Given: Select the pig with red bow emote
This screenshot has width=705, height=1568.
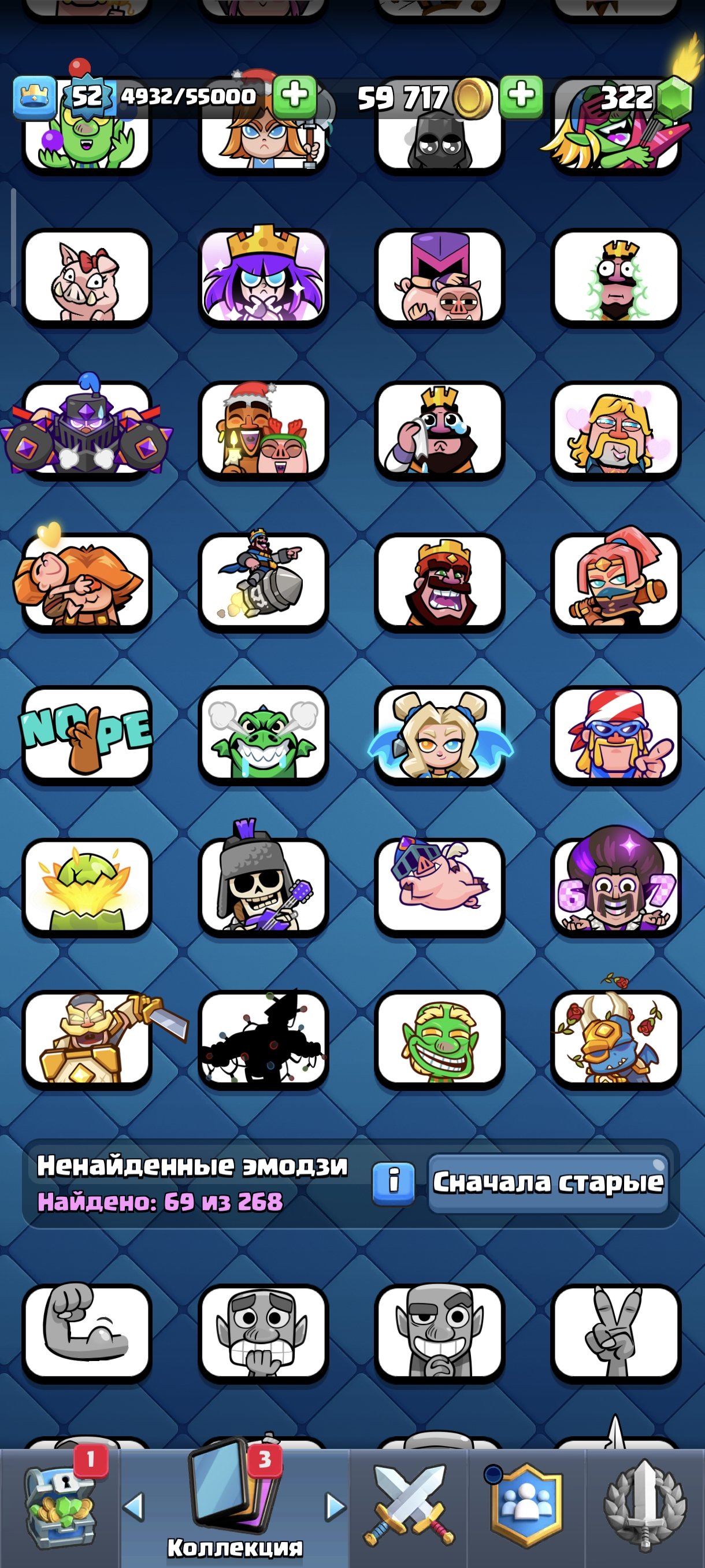Looking at the screenshot, I should point(86,278).
